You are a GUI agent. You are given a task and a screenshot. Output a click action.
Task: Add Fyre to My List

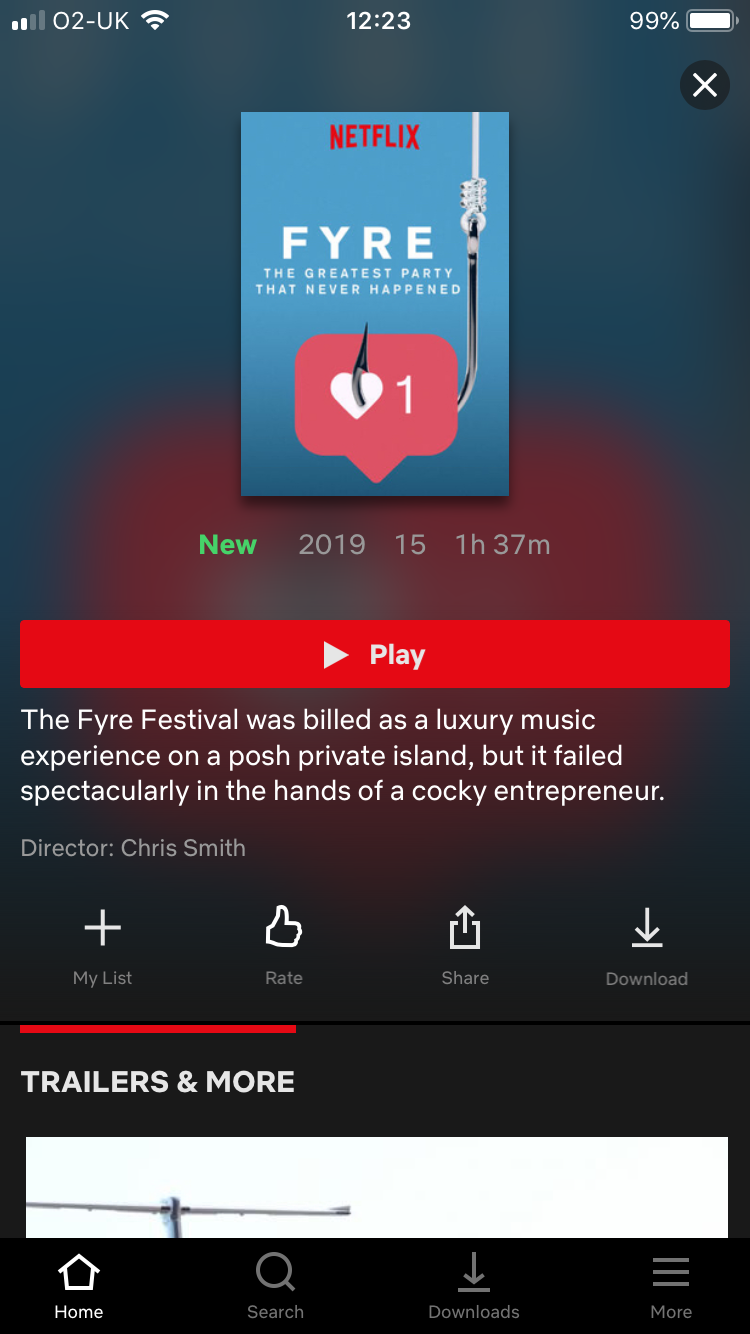tap(102, 944)
